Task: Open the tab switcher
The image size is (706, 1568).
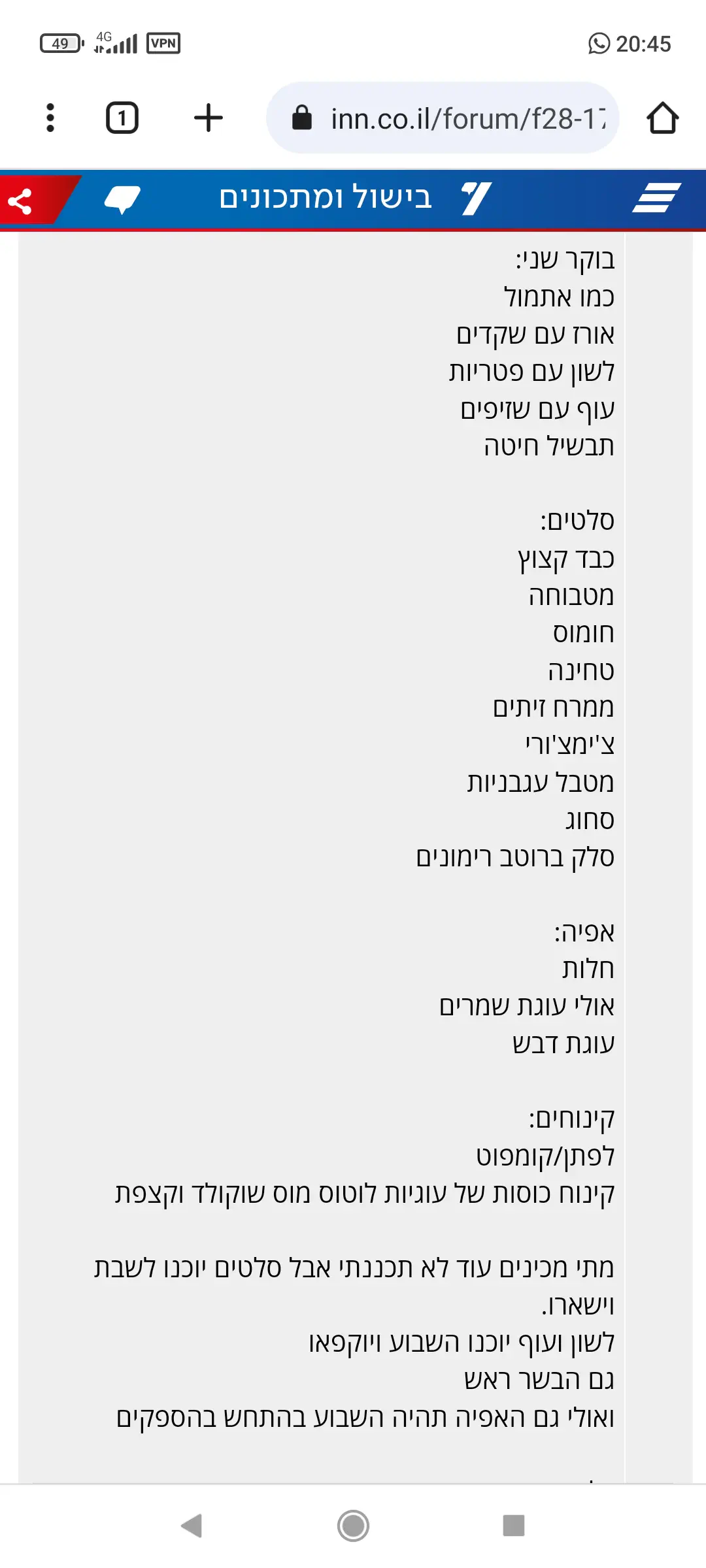Action: (x=122, y=118)
